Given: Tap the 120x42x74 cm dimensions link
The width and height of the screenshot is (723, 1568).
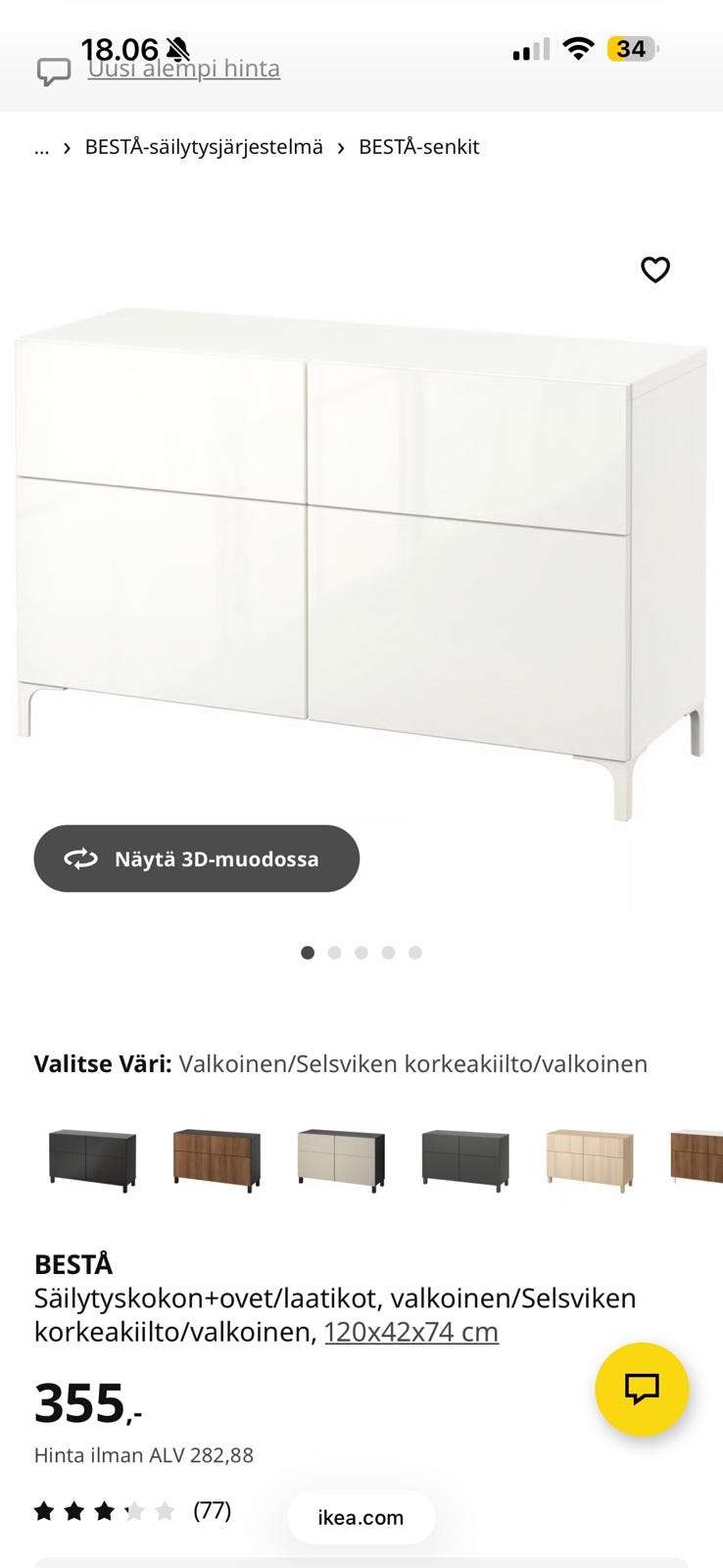Looking at the screenshot, I should [411, 1332].
